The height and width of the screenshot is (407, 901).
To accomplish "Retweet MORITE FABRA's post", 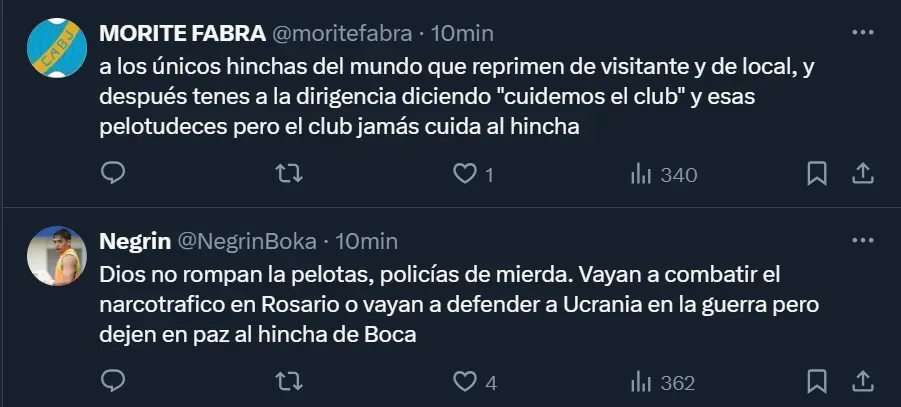I will (288, 174).
